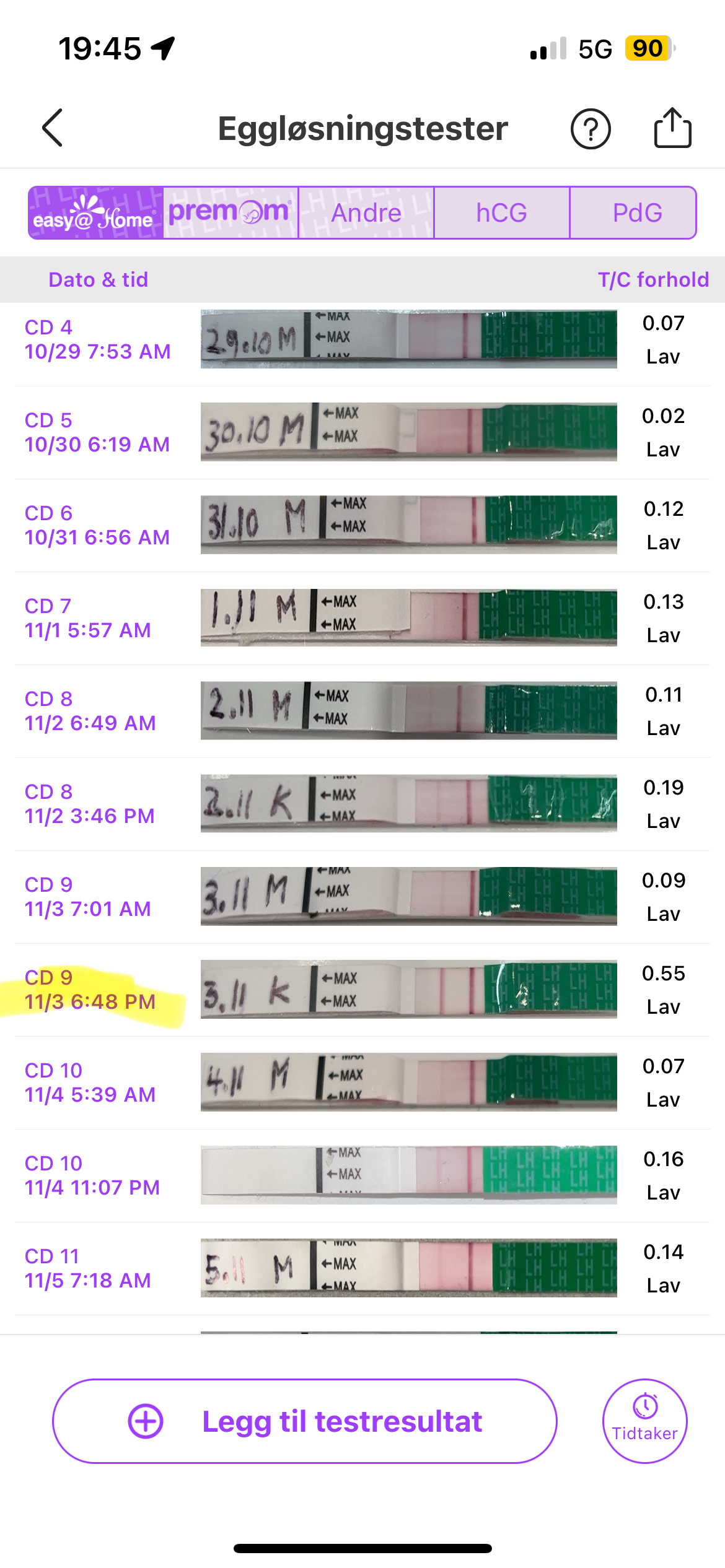725x1568 pixels.
Task: Switch to the Andre tab
Action: pos(366,212)
